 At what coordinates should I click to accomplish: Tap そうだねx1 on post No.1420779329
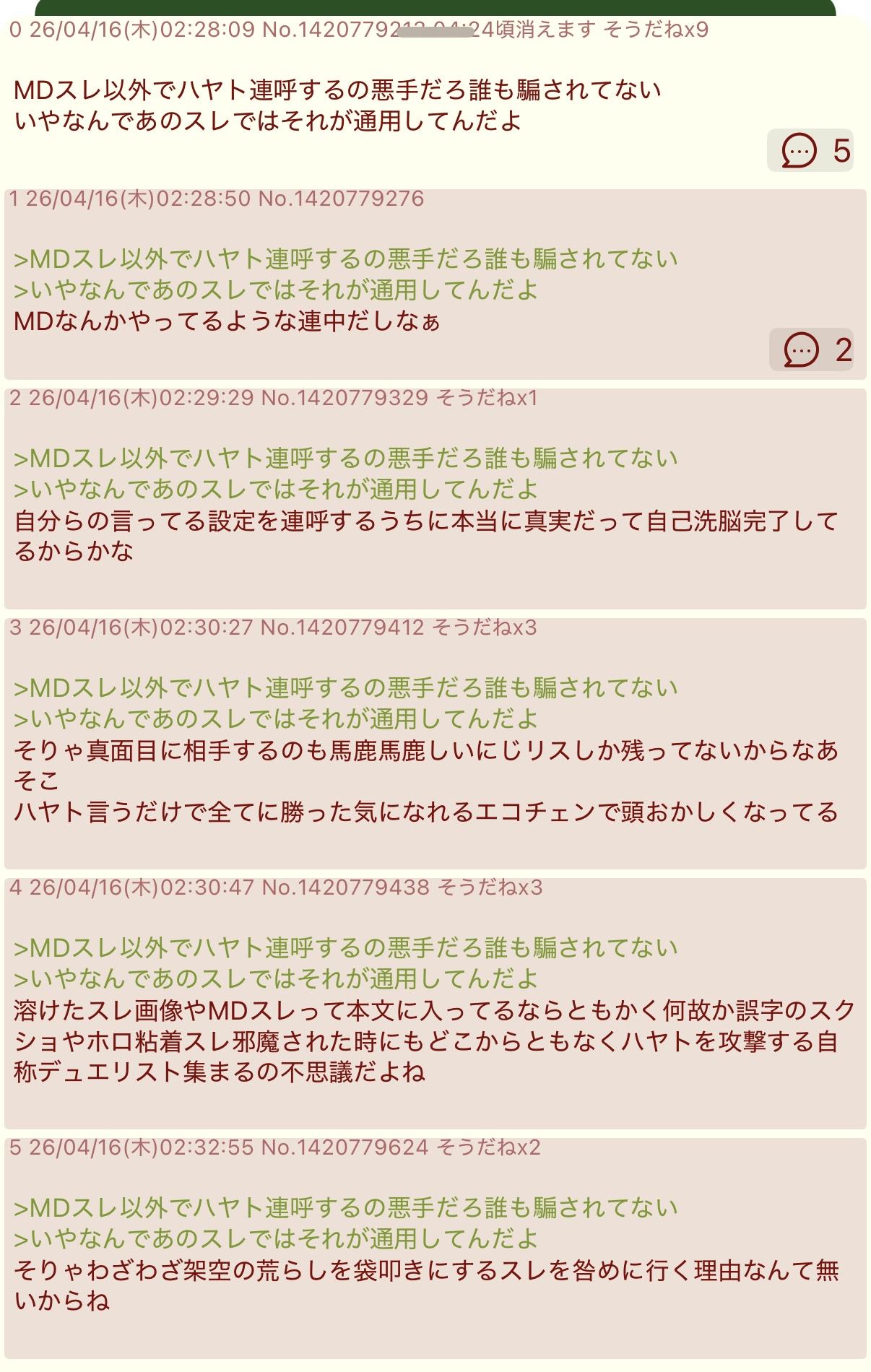click(x=487, y=398)
